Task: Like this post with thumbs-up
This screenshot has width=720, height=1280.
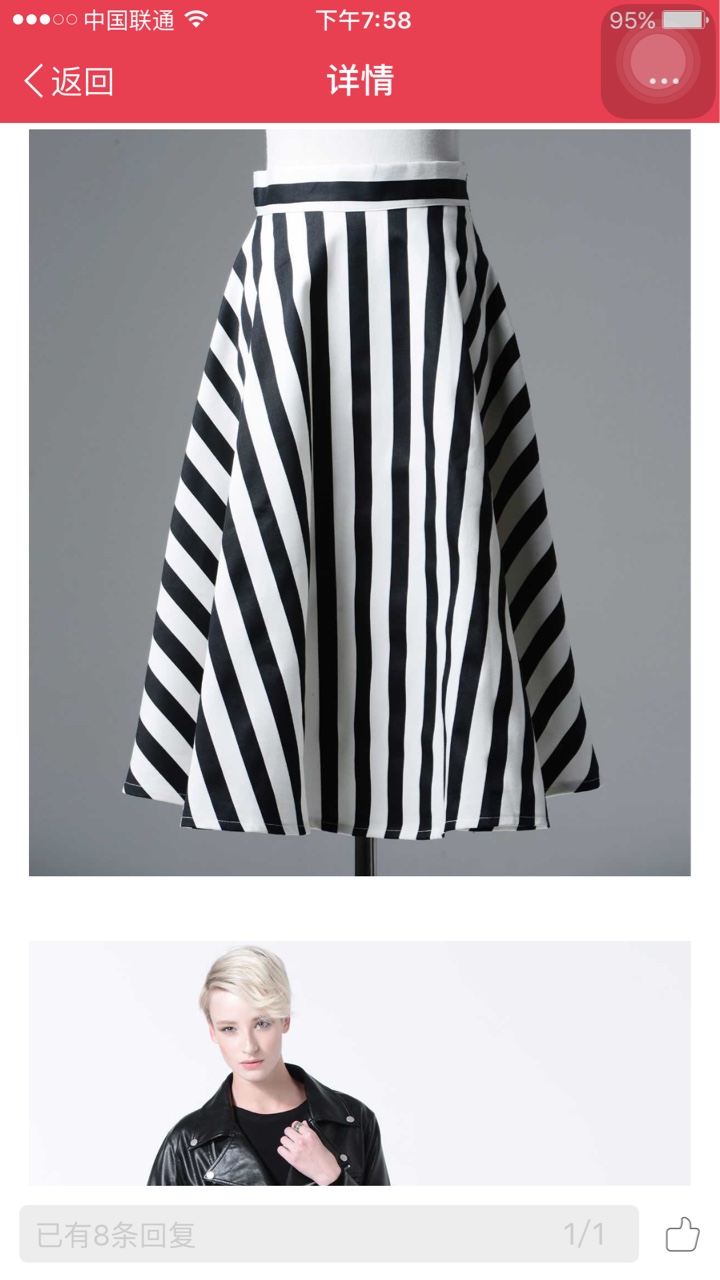Action: (x=682, y=1235)
